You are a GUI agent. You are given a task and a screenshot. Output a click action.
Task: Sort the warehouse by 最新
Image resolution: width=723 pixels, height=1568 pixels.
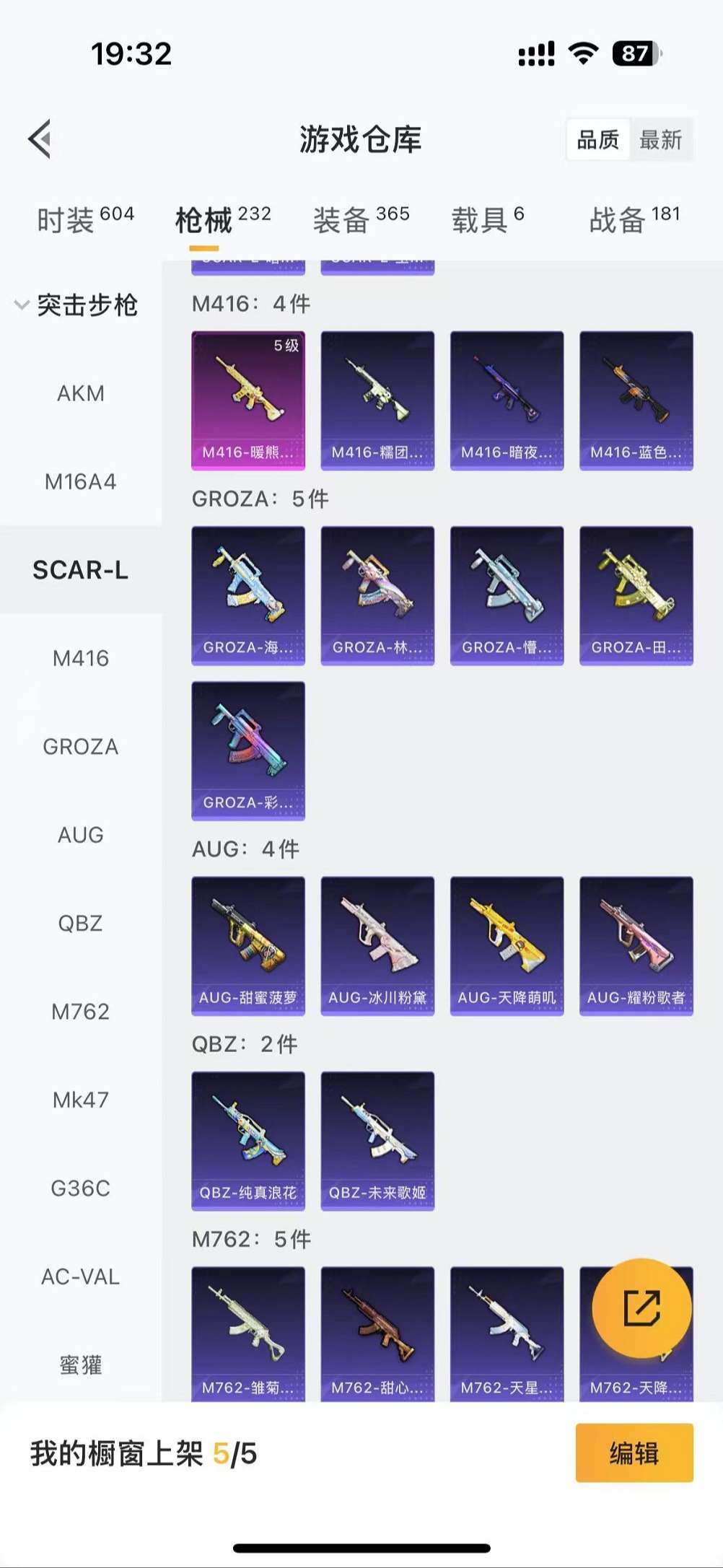pos(660,139)
